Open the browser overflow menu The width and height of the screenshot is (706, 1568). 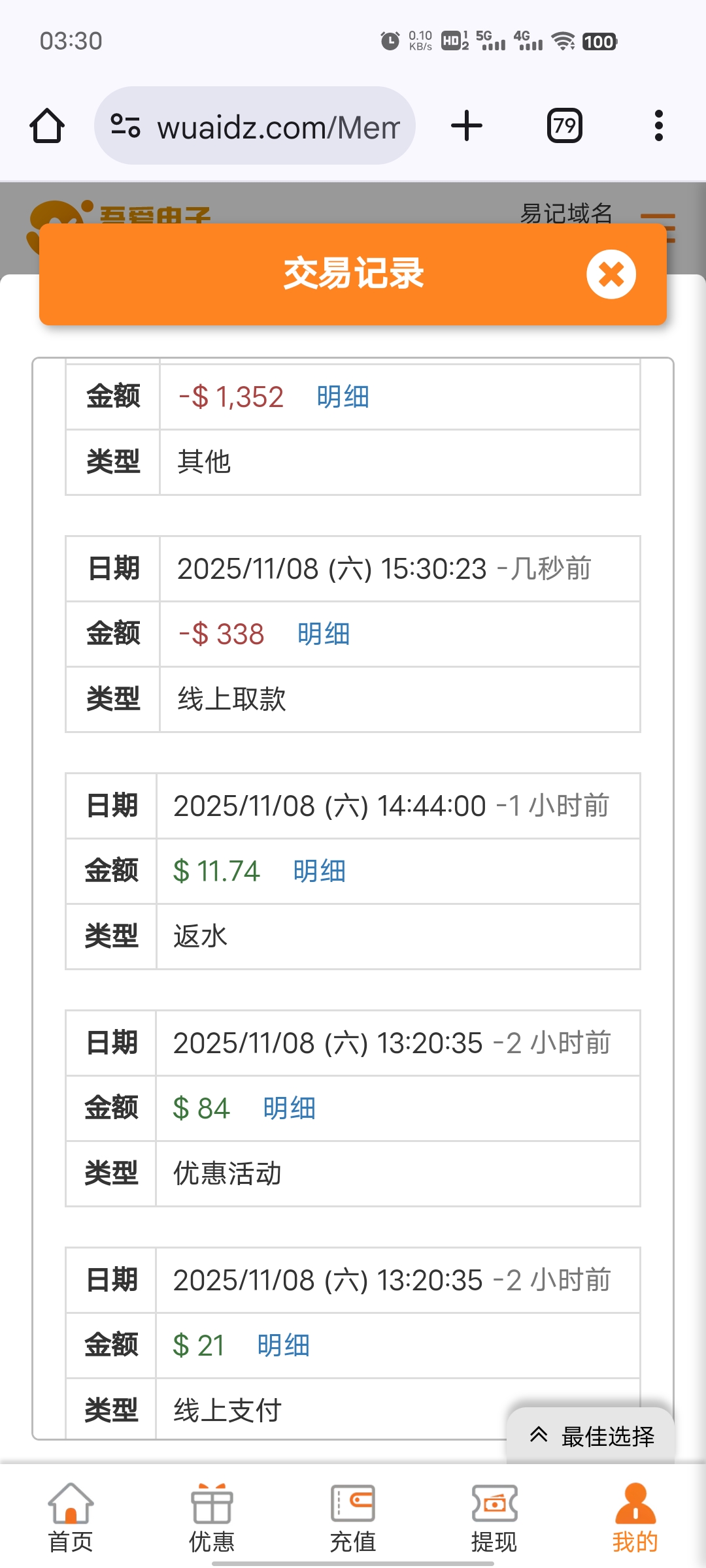click(658, 125)
